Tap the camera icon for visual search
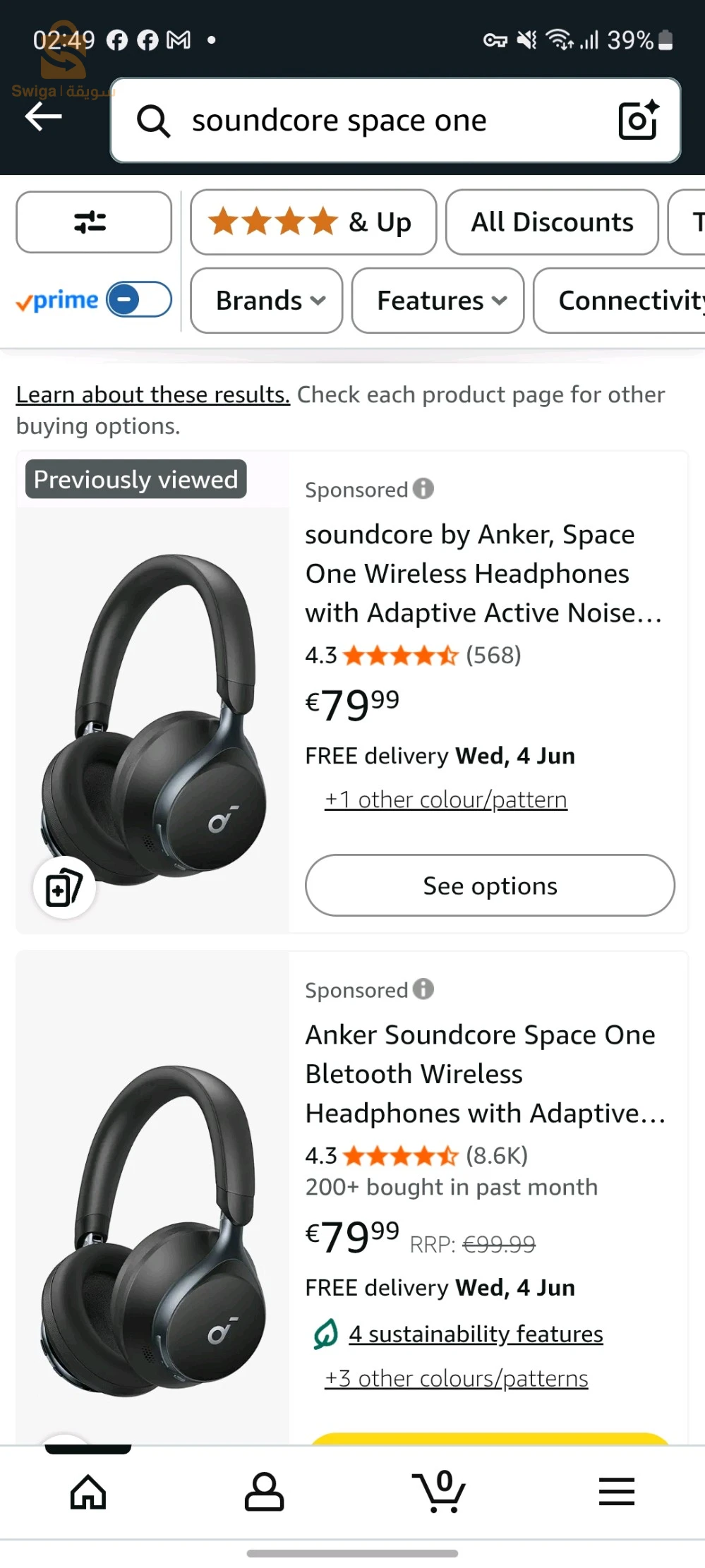 click(639, 120)
